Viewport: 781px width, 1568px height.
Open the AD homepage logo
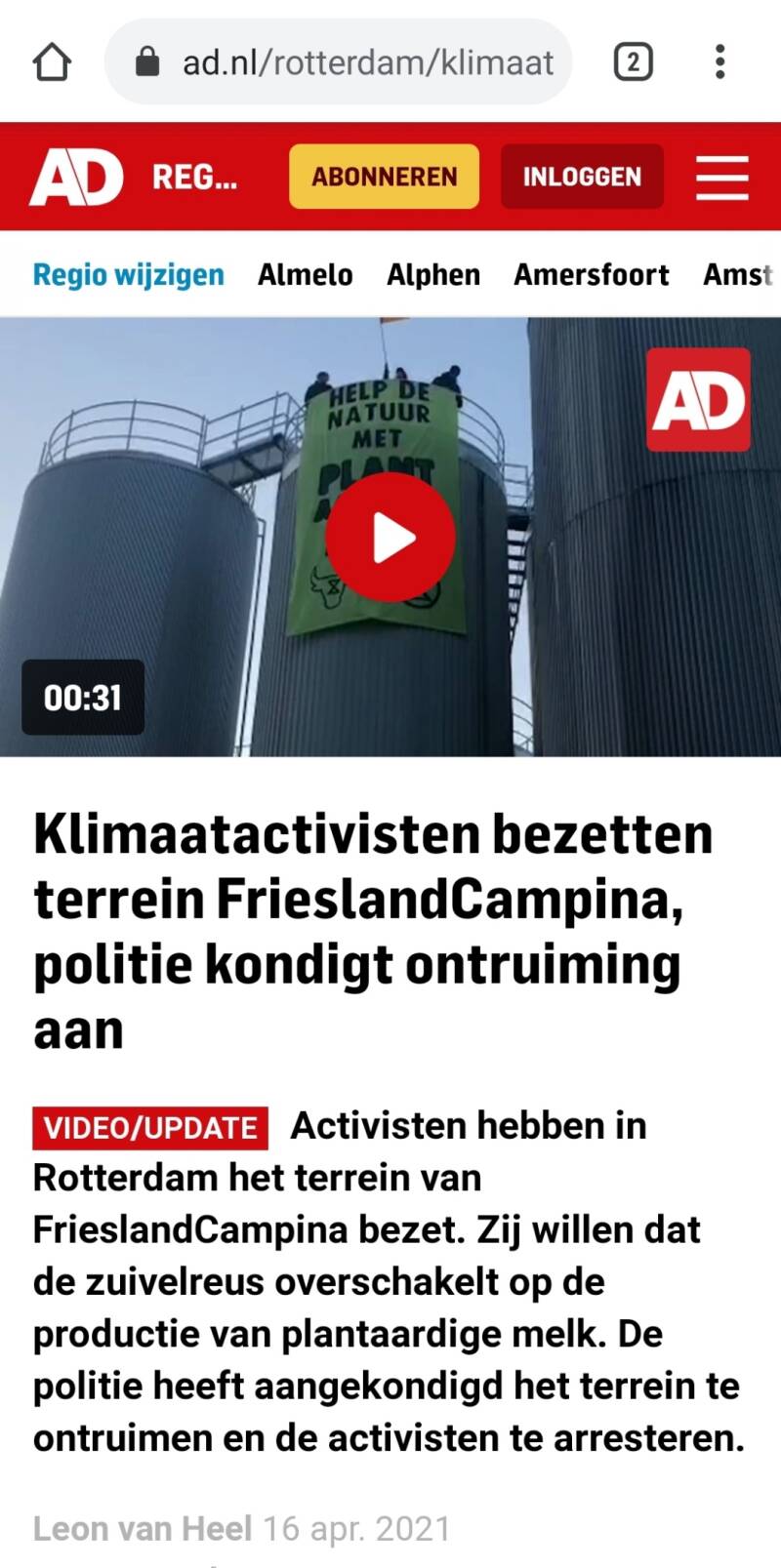click(77, 177)
